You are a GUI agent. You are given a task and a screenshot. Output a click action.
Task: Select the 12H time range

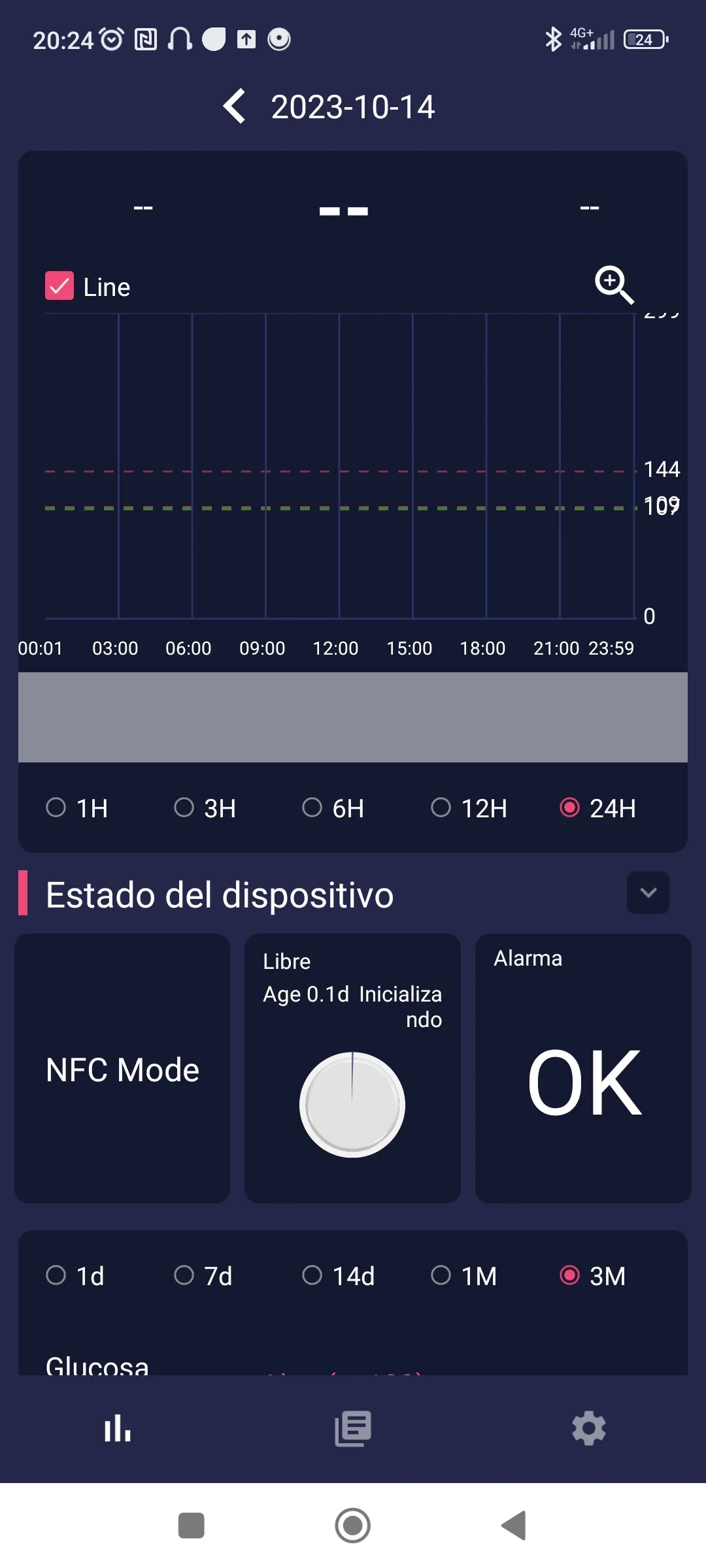pyautogui.click(x=442, y=808)
